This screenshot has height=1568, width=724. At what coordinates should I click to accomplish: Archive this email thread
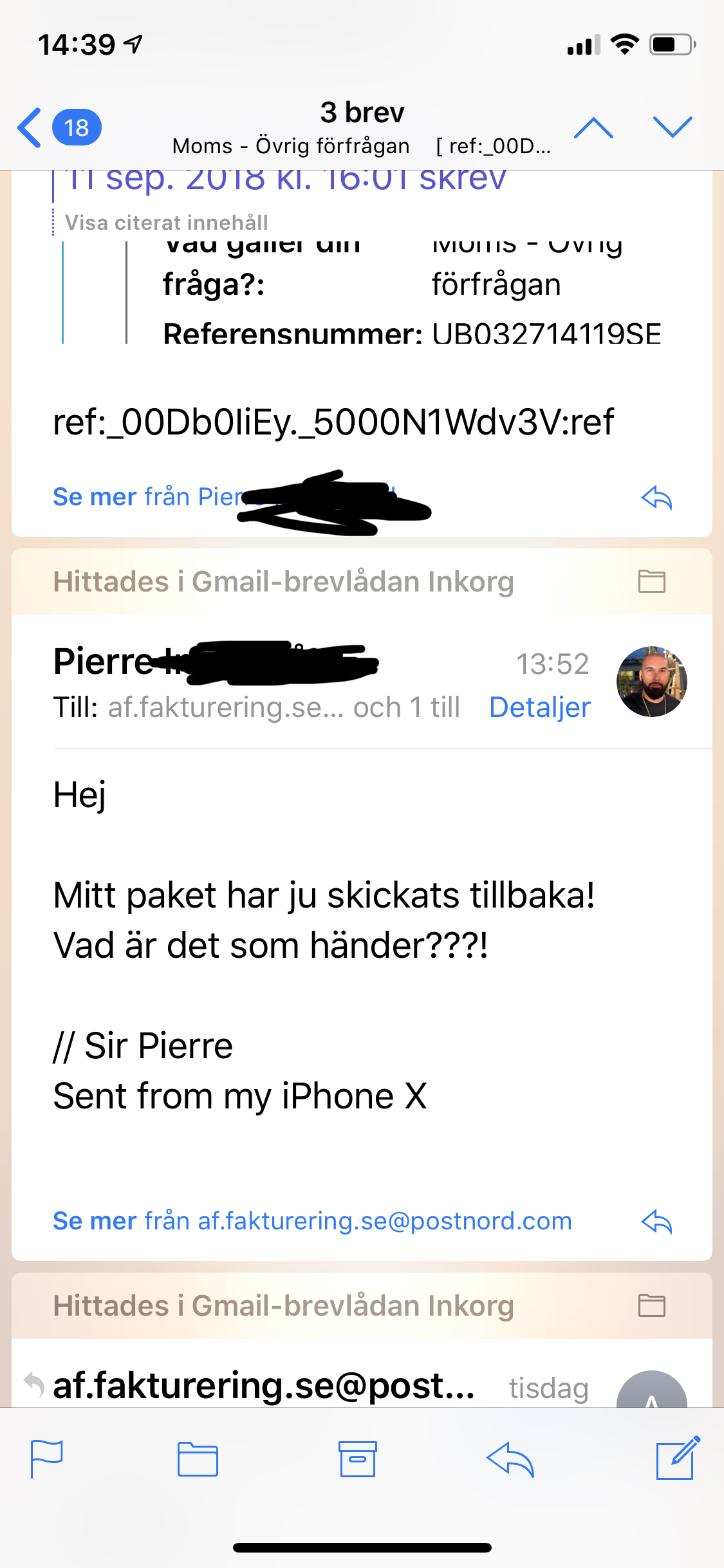[357, 1459]
